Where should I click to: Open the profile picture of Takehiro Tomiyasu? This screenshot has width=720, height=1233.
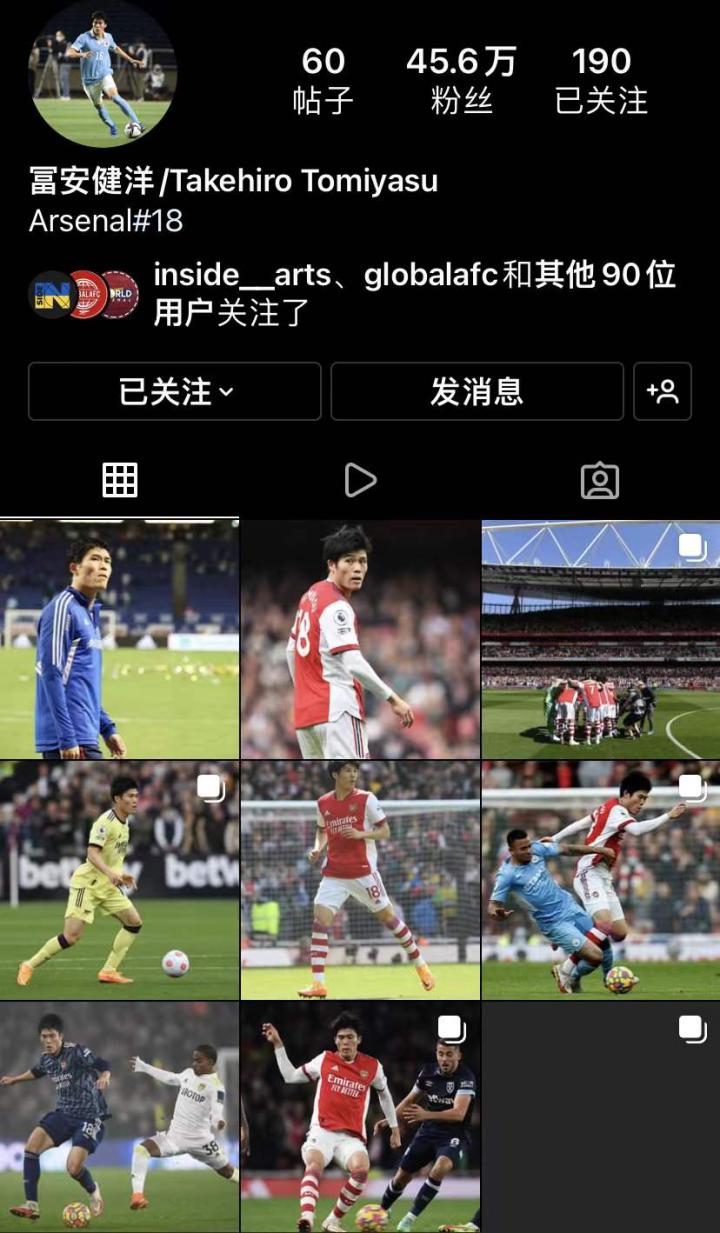pyautogui.click(x=103, y=73)
